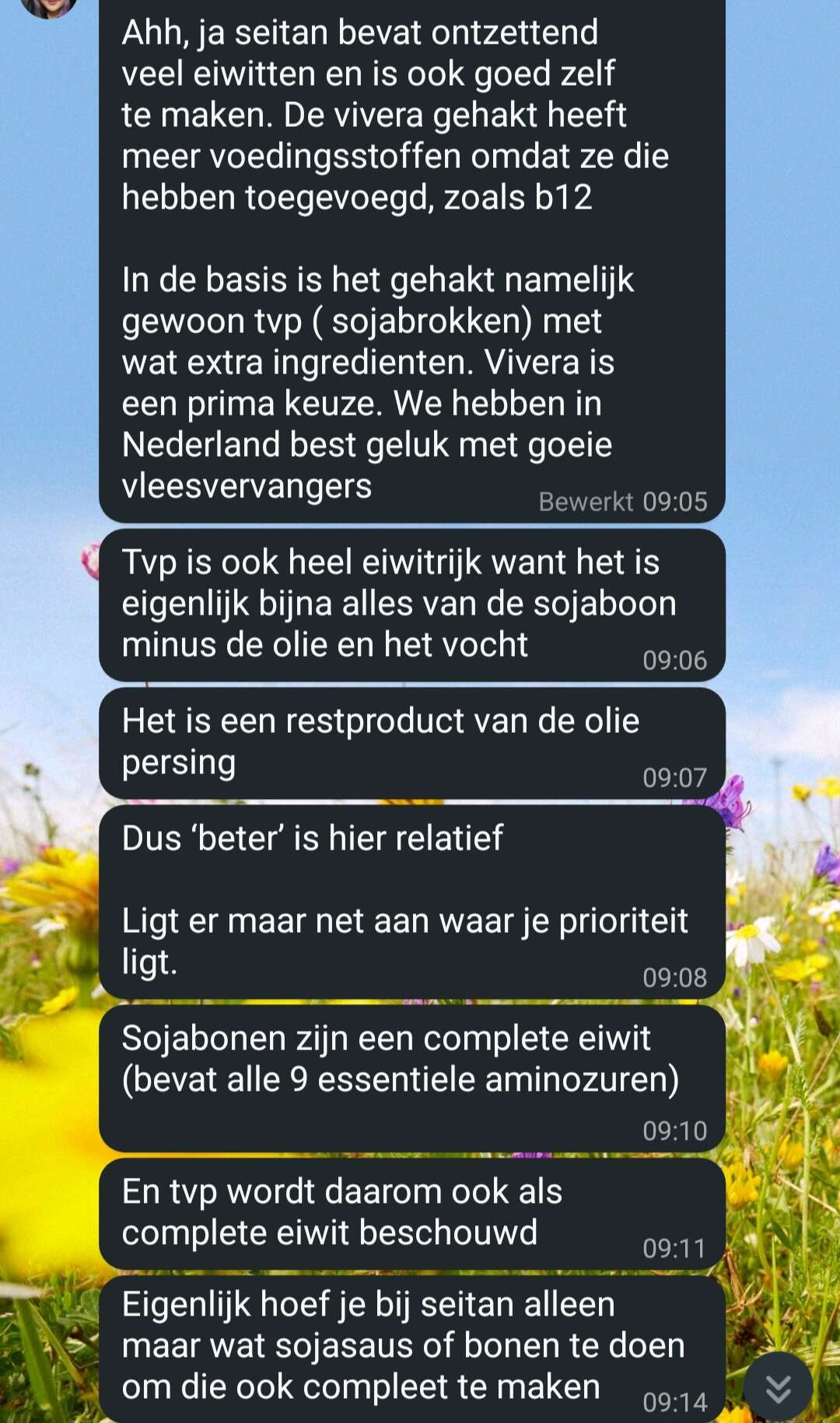Screen dimensions: 840x1423
Task: Jump to latest messages with down-arrows button
Action: point(778,1386)
